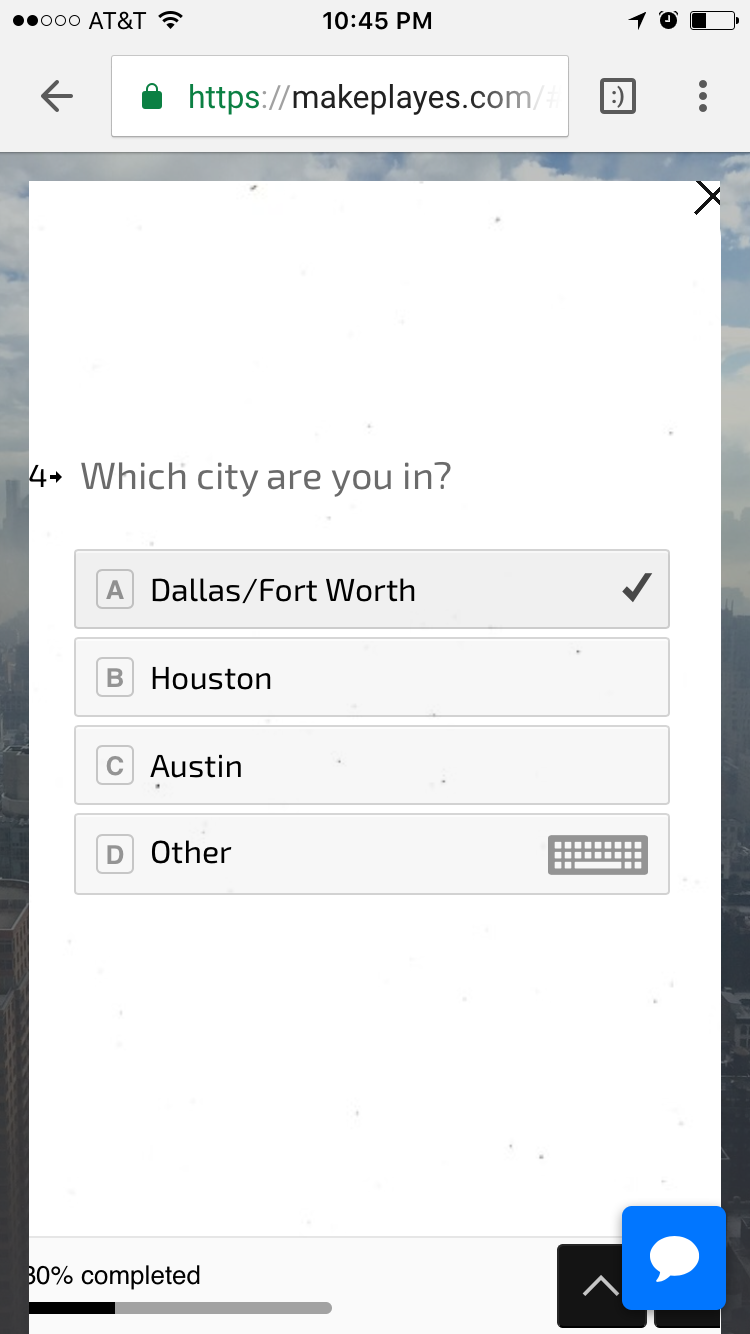Open the browser overflow menu
750x1334 pixels.
coord(703,97)
